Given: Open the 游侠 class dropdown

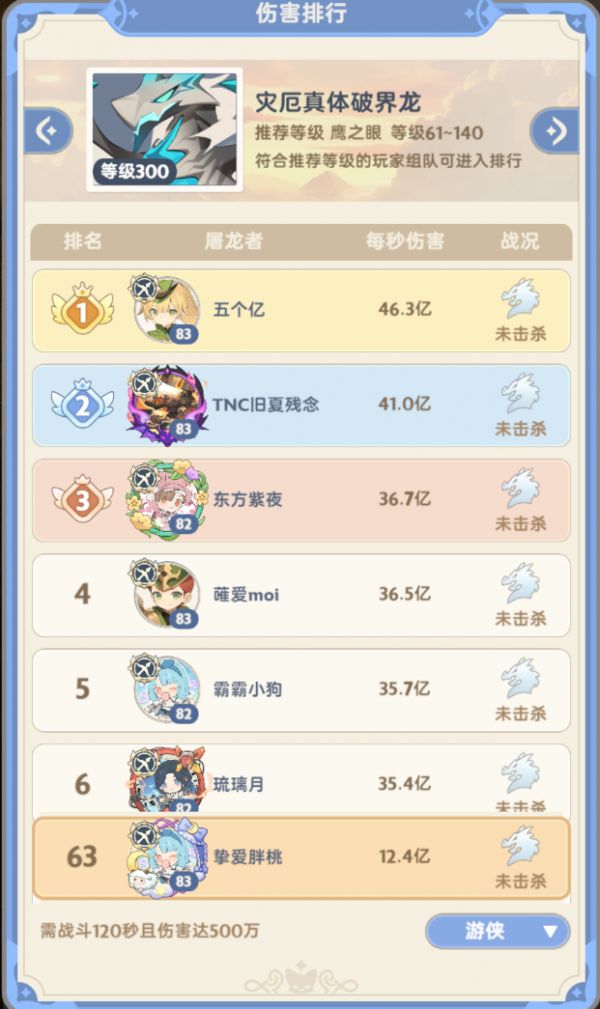Looking at the screenshot, I should (497, 931).
